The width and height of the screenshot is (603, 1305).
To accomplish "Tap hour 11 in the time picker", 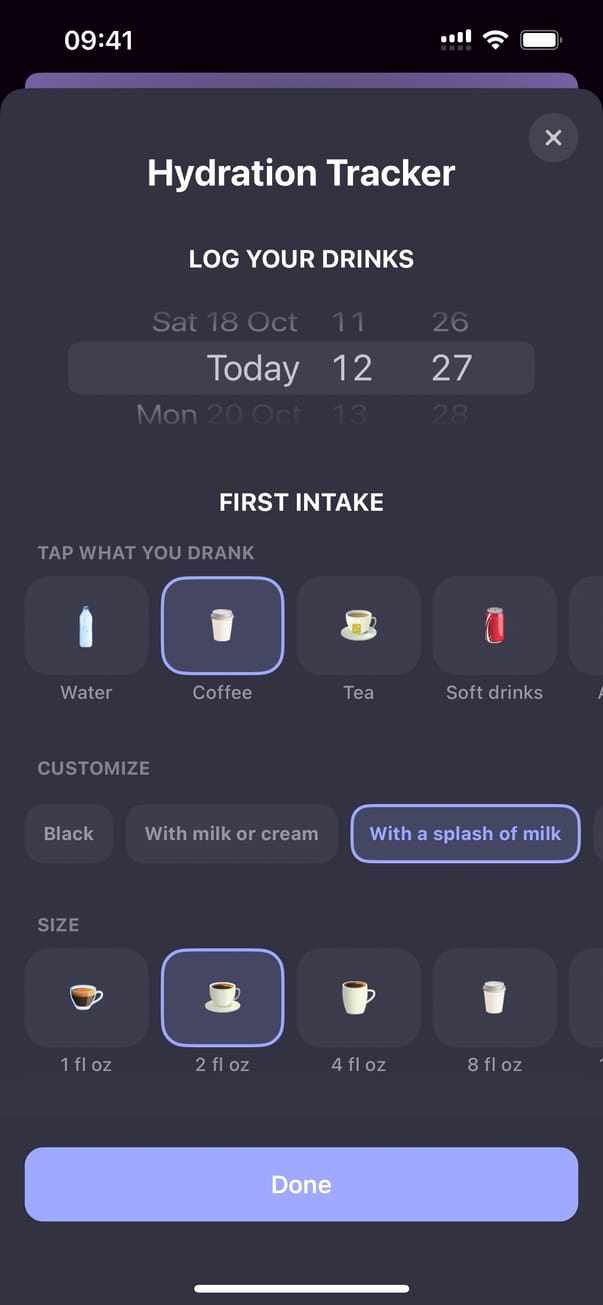I will click(x=349, y=322).
